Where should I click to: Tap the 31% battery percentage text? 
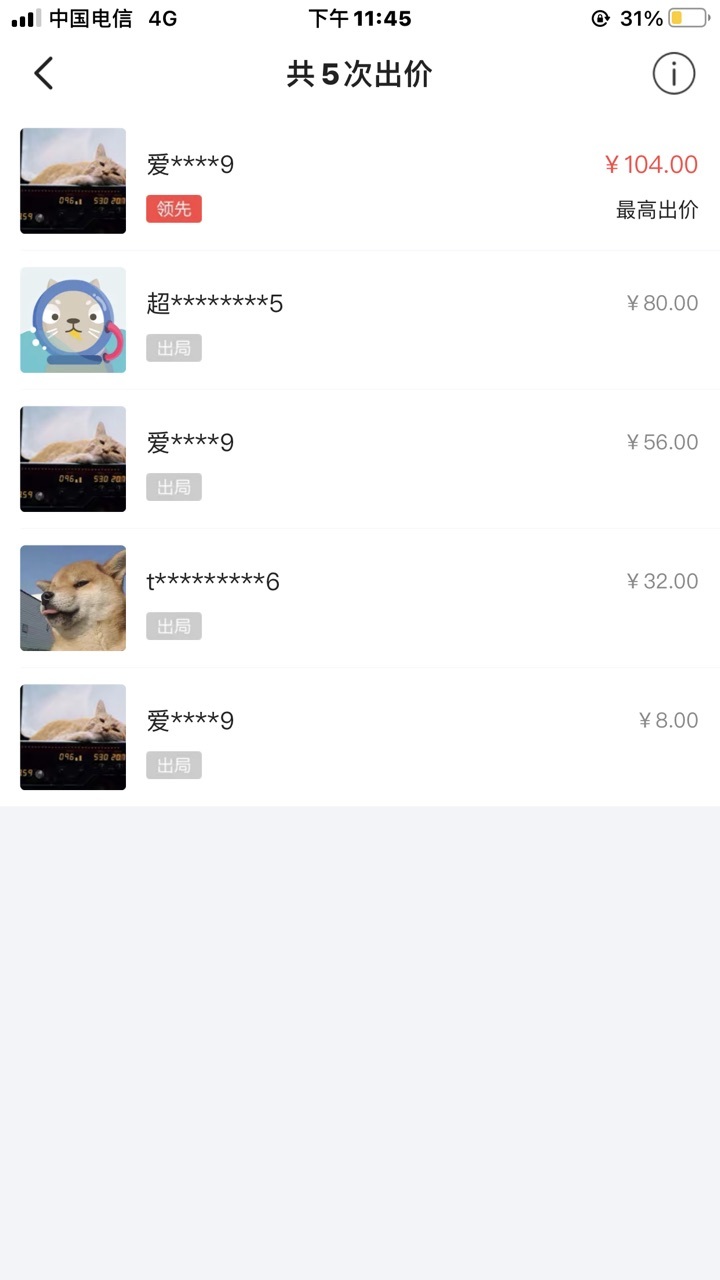coord(641,17)
